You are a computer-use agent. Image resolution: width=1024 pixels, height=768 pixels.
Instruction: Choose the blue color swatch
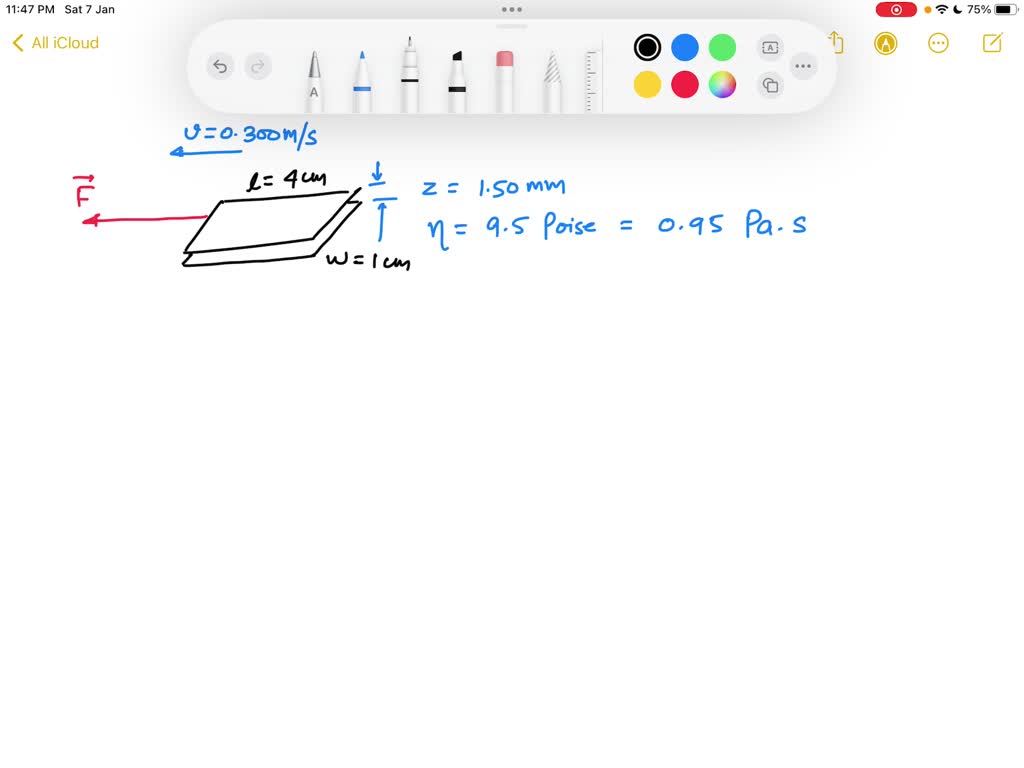[x=685, y=47]
